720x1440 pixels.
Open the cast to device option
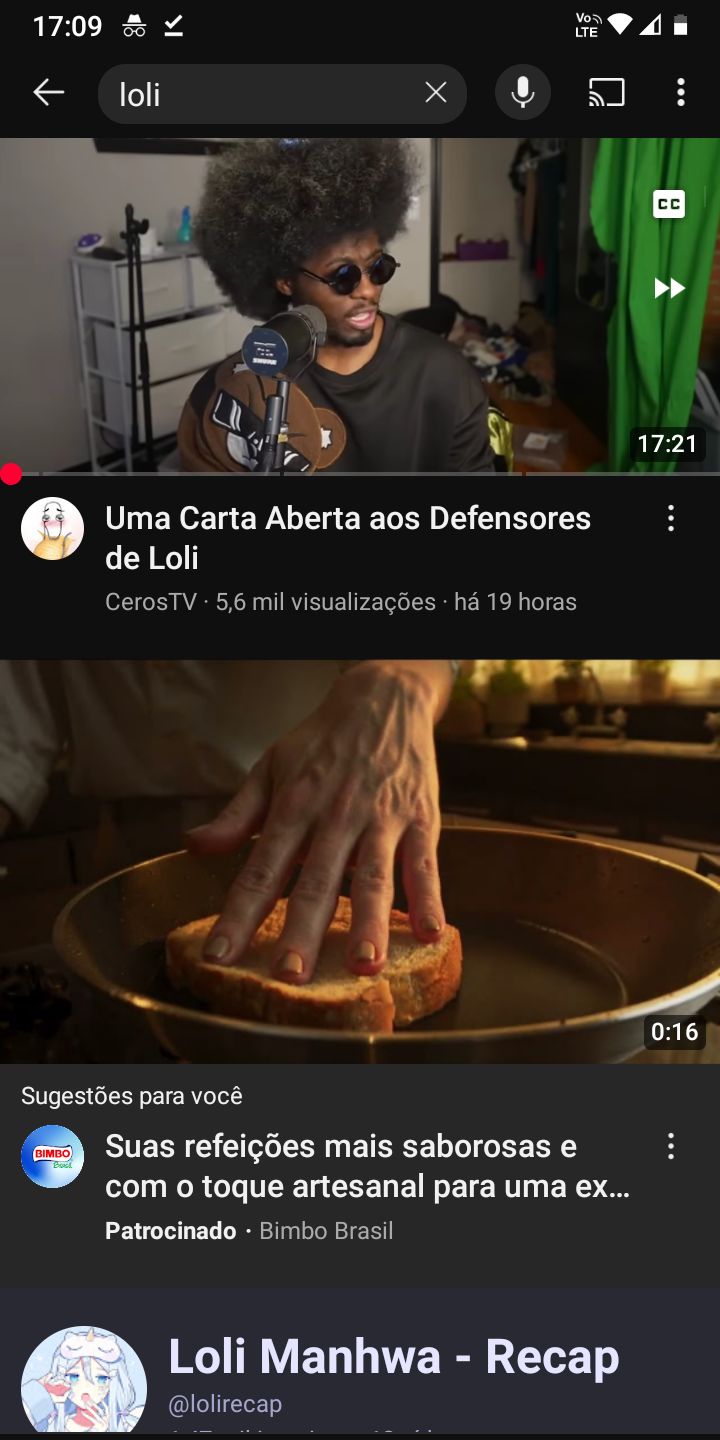pyautogui.click(x=606, y=93)
